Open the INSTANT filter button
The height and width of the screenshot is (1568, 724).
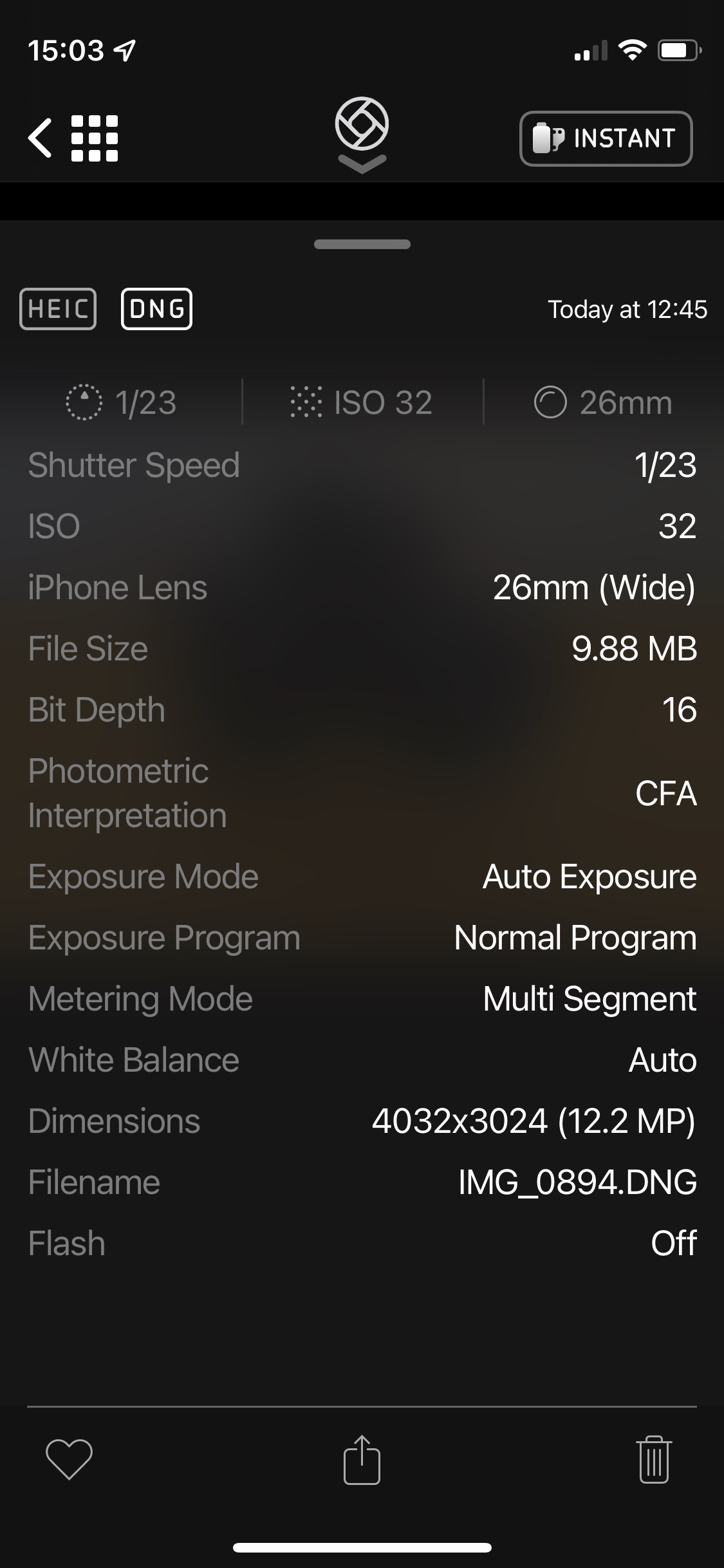click(606, 138)
